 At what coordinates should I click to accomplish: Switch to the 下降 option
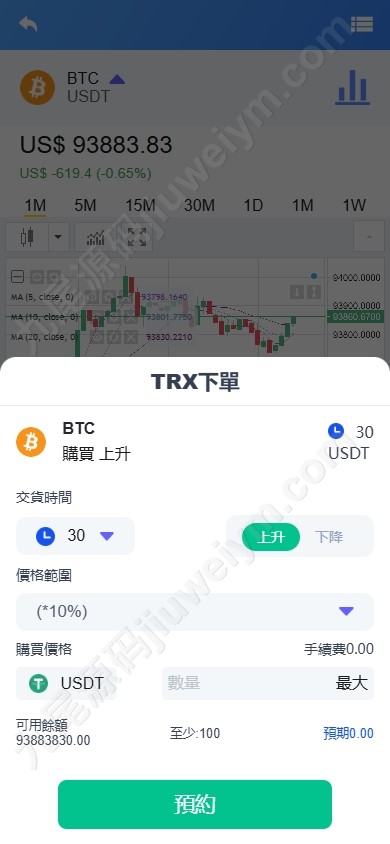tap(329, 537)
